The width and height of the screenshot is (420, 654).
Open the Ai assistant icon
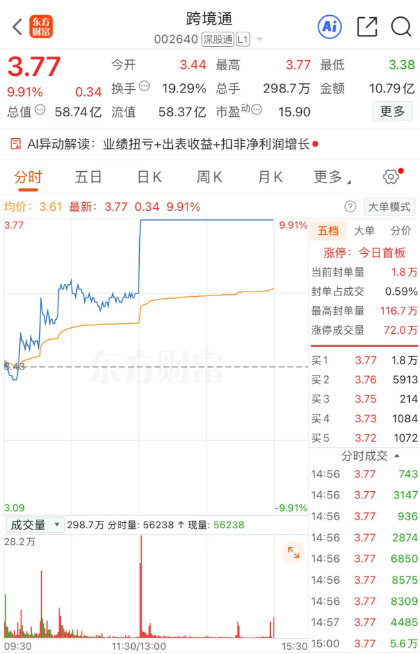pyautogui.click(x=329, y=27)
